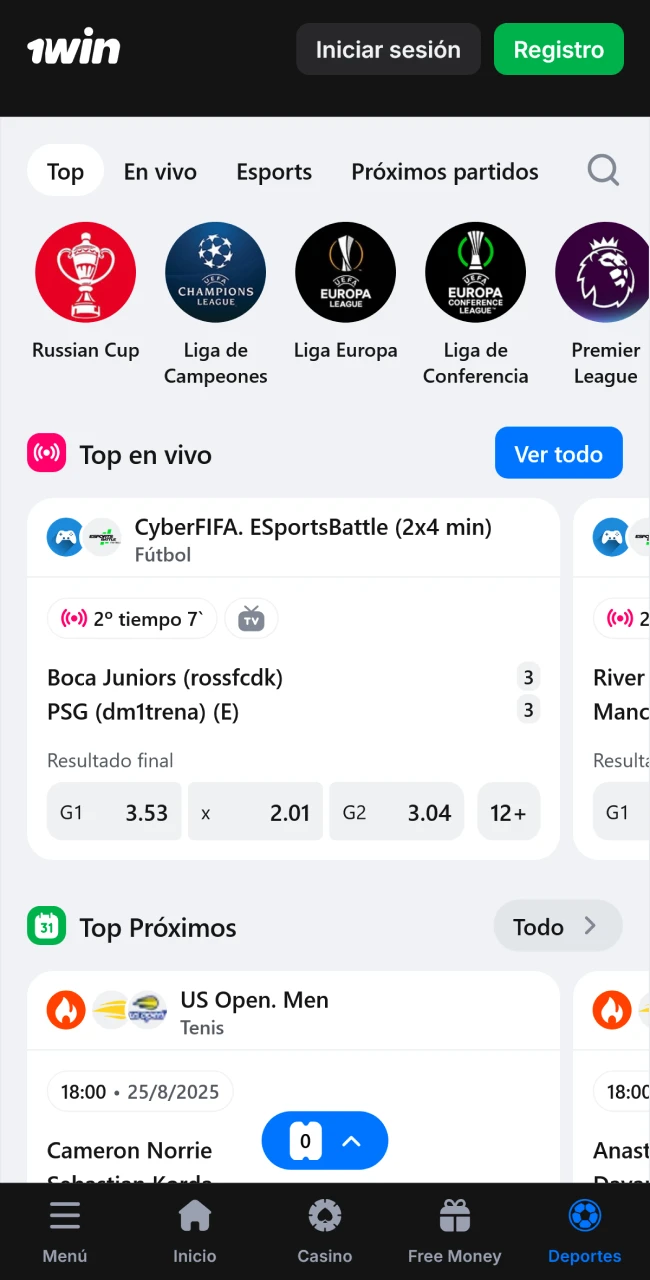Open Liga de Conferencia league
The image size is (650, 1280).
(475, 273)
